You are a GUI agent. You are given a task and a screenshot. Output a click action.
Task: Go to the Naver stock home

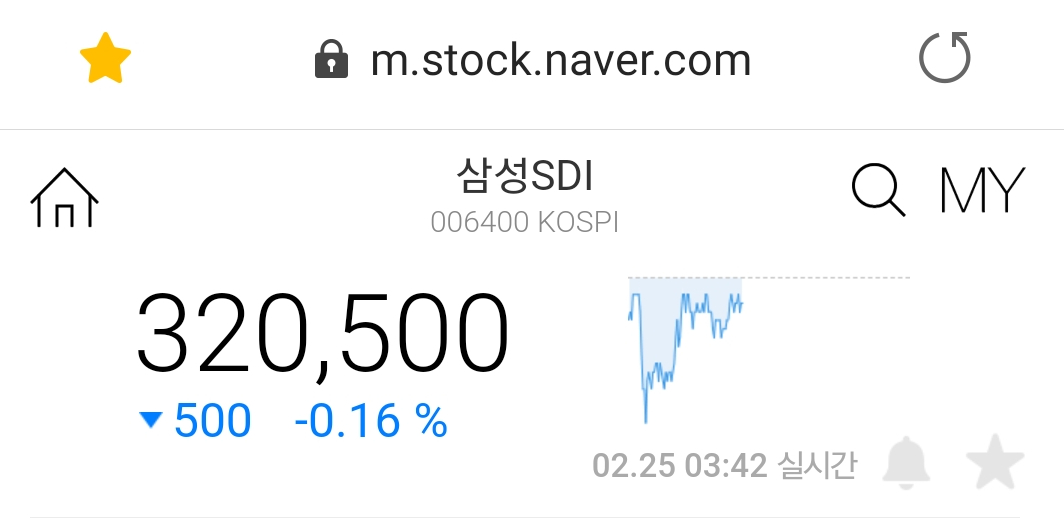click(x=65, y=196)
